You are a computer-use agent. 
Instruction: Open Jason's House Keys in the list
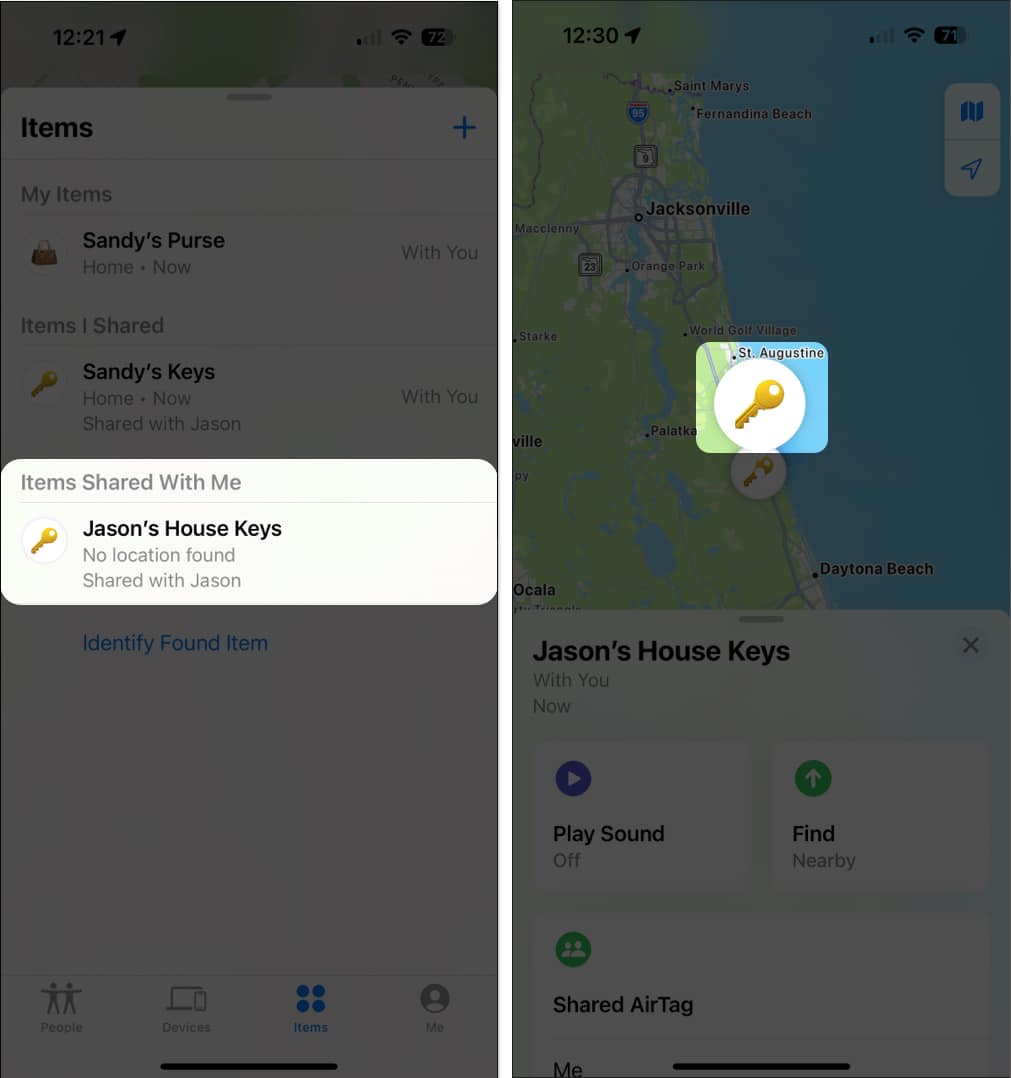[x=249, y=553]
